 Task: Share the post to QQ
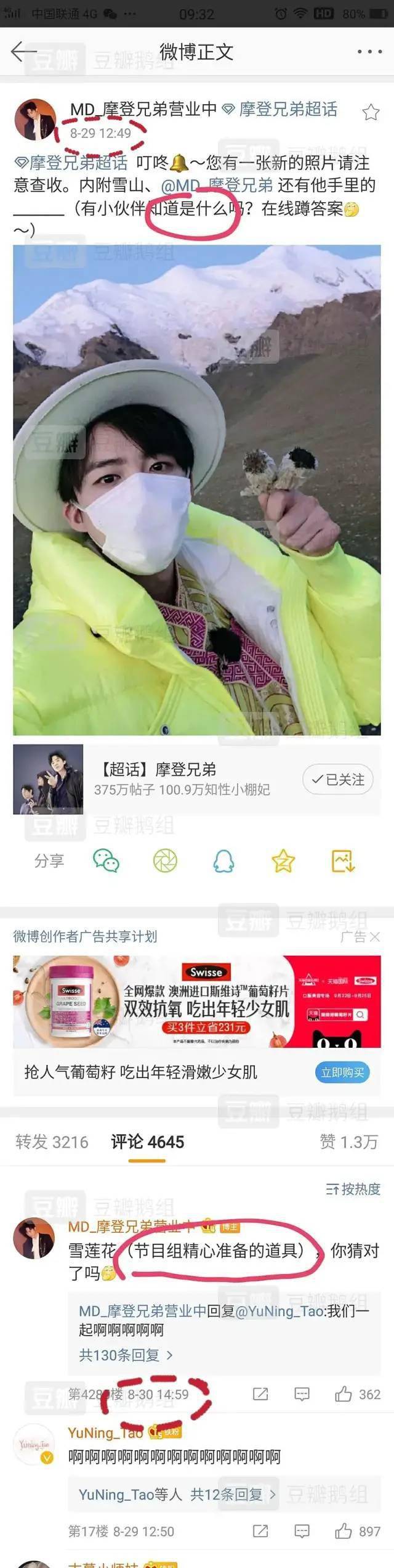pos(223,861)
